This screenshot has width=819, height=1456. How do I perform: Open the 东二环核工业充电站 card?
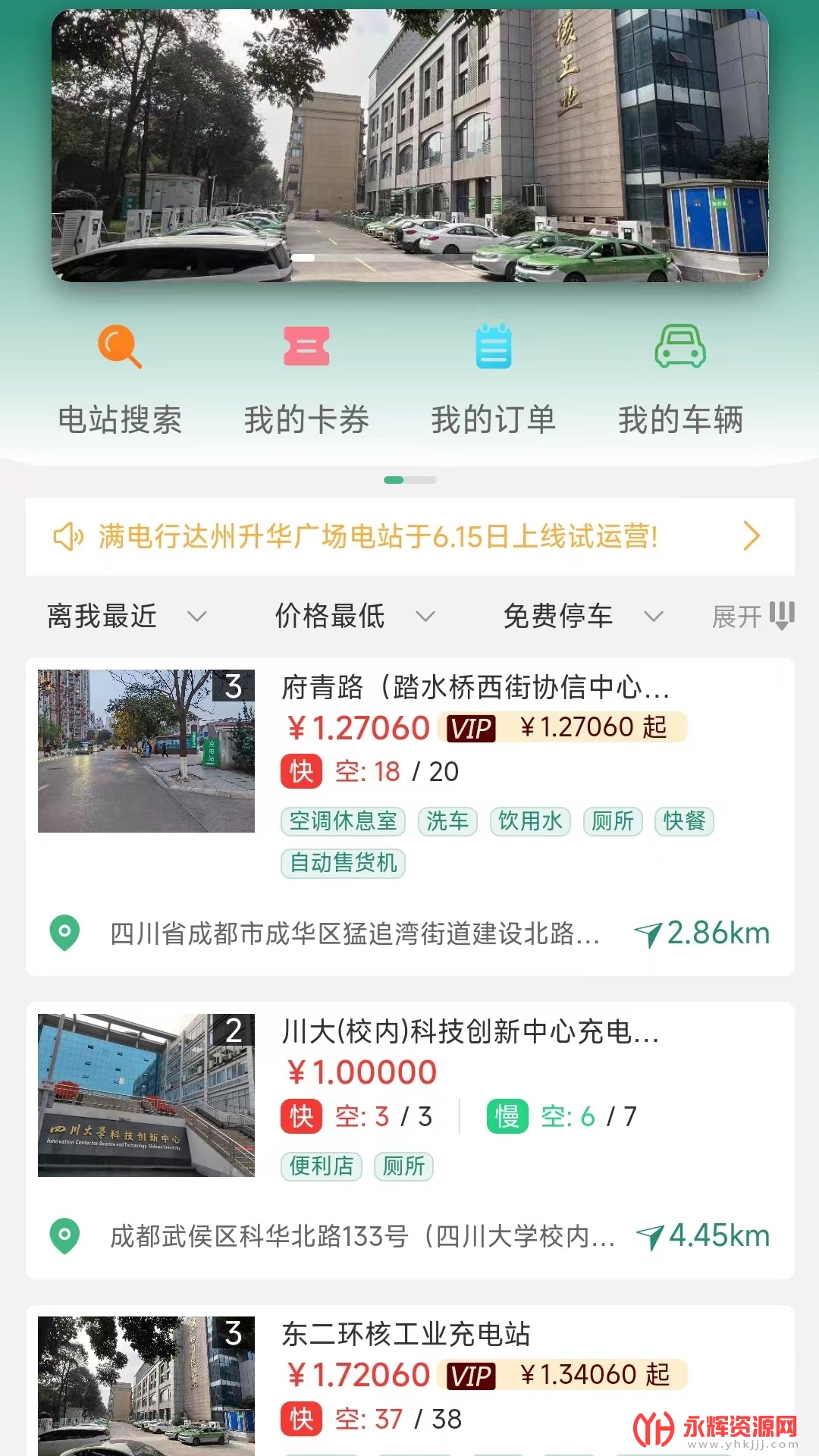406,1334
